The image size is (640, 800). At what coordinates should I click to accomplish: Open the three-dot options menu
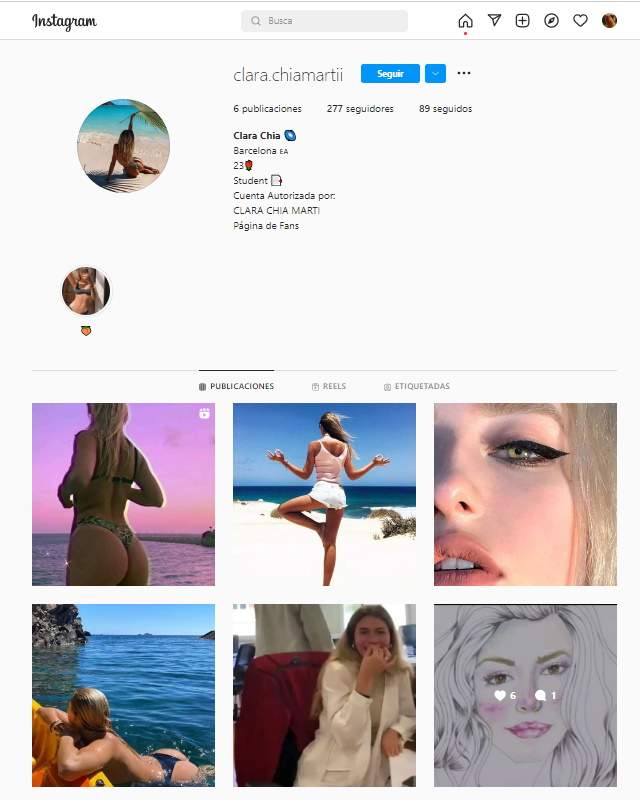(x=464, y=73)
